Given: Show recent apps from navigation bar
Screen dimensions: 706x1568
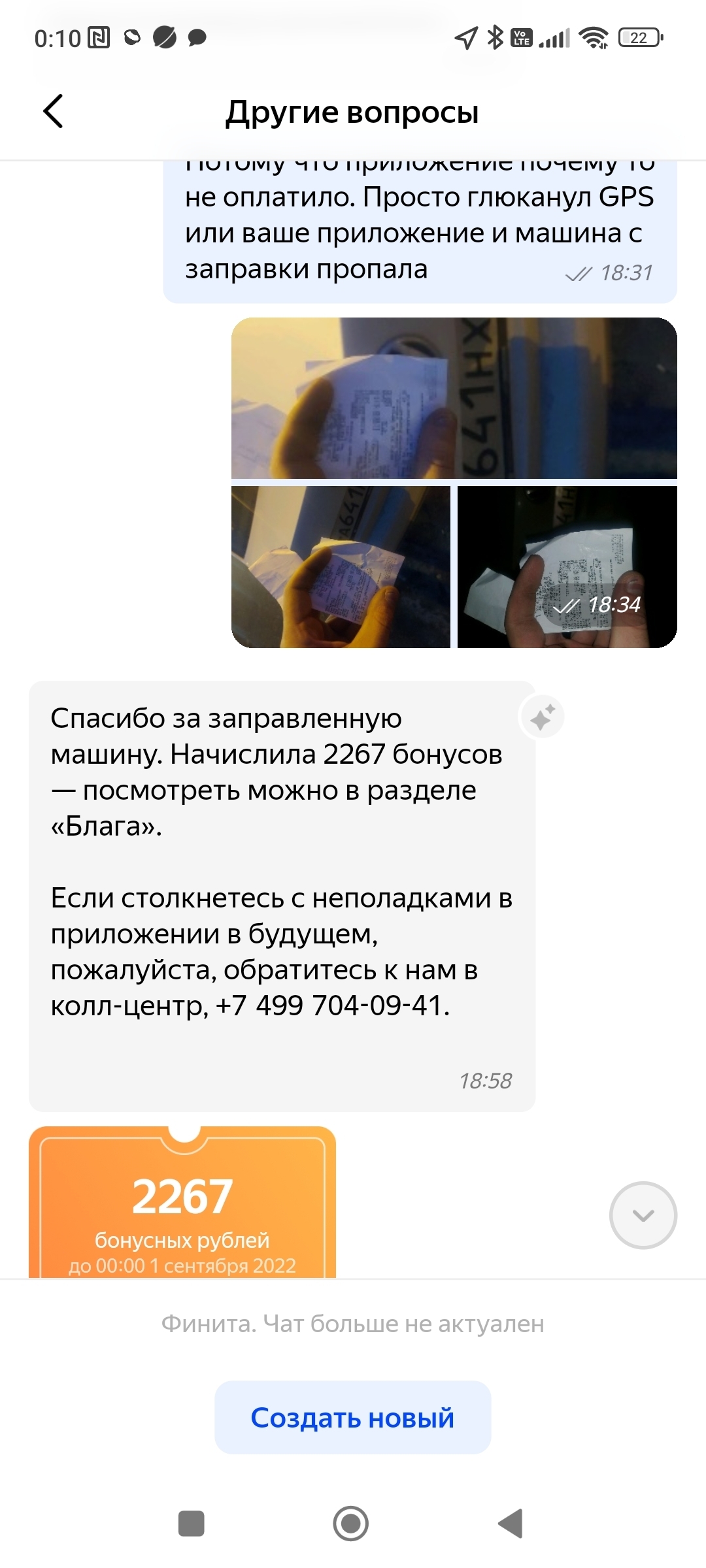Looking at the screenshot, I should point(192,1524).
